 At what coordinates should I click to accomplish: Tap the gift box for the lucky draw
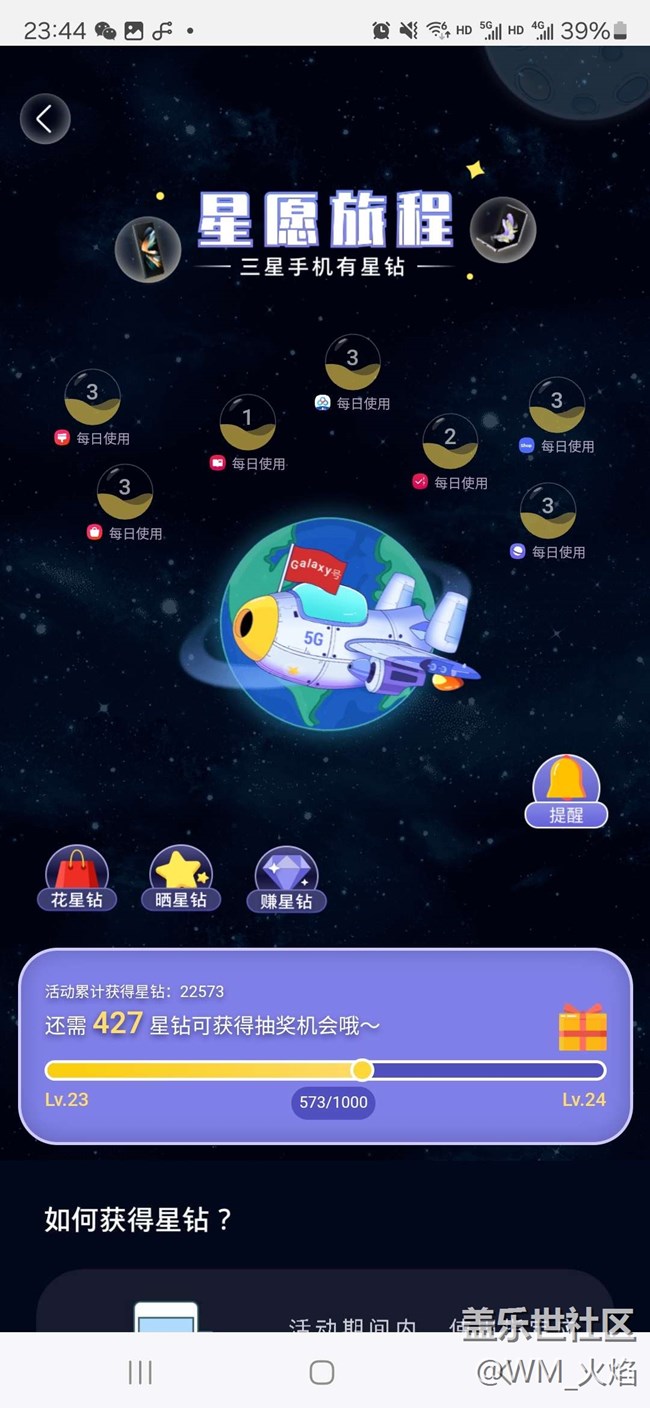583,1027
